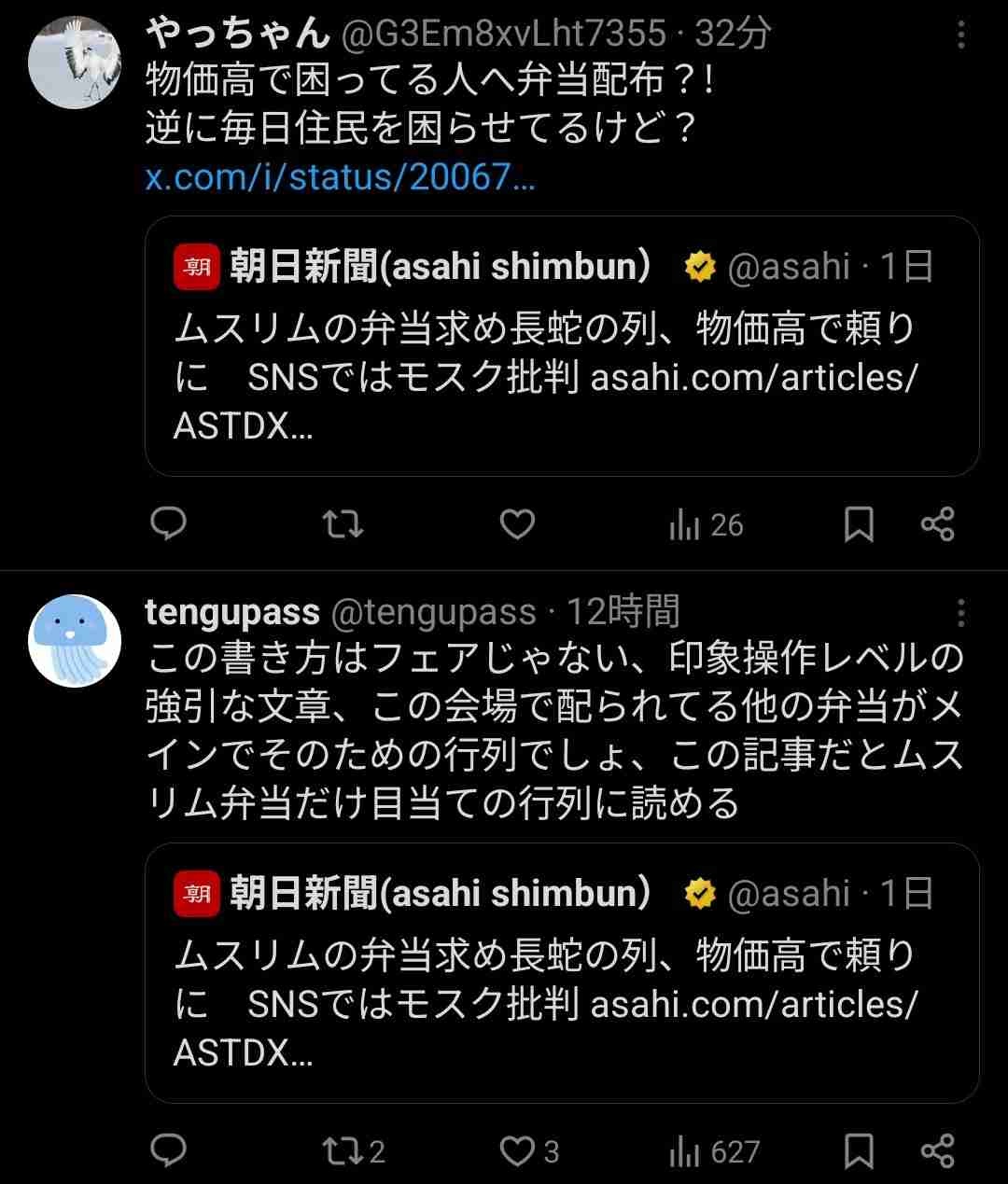The image size is (1008, 1184).
Task: Reply to tengupass's post
Action: 169,1150
